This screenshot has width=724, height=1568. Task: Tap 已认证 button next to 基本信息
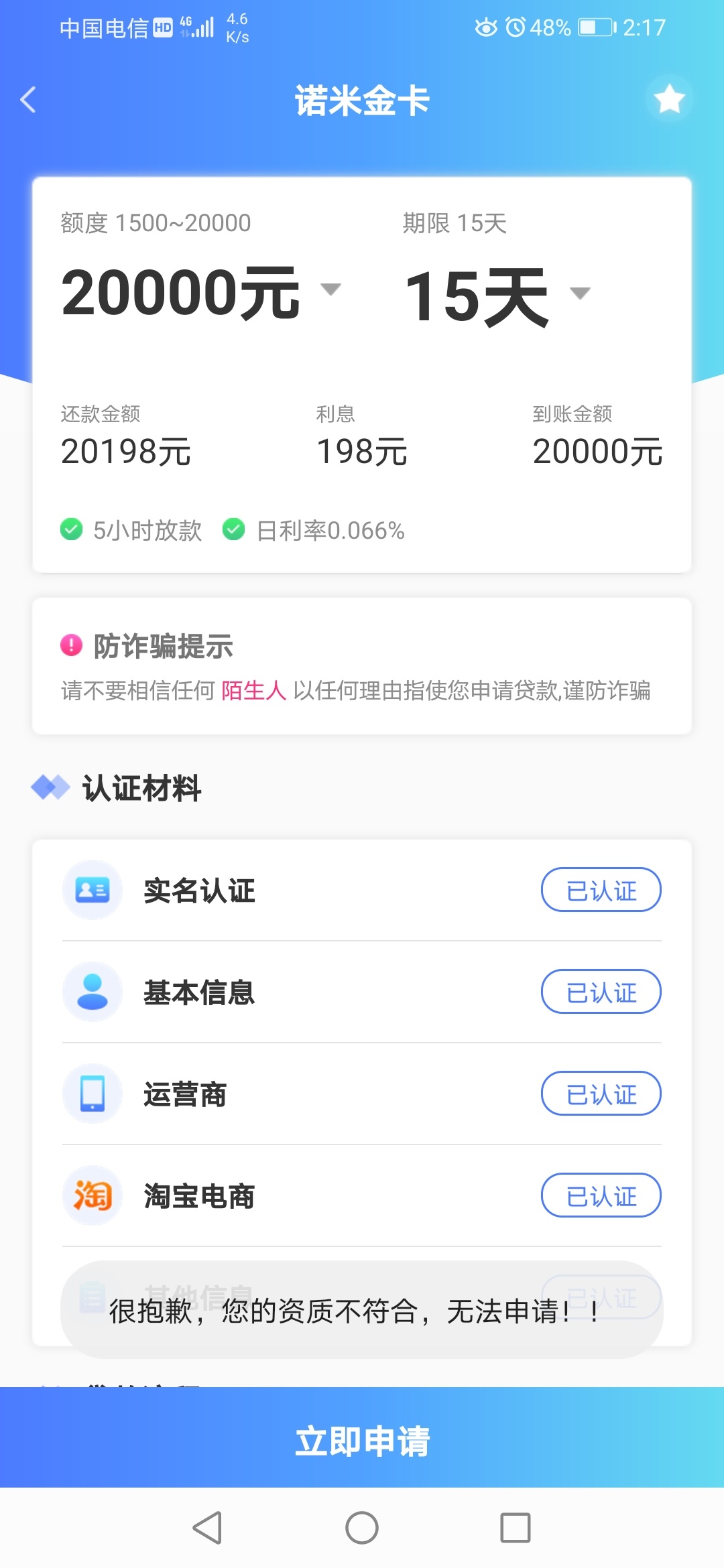tap(601, 992)
